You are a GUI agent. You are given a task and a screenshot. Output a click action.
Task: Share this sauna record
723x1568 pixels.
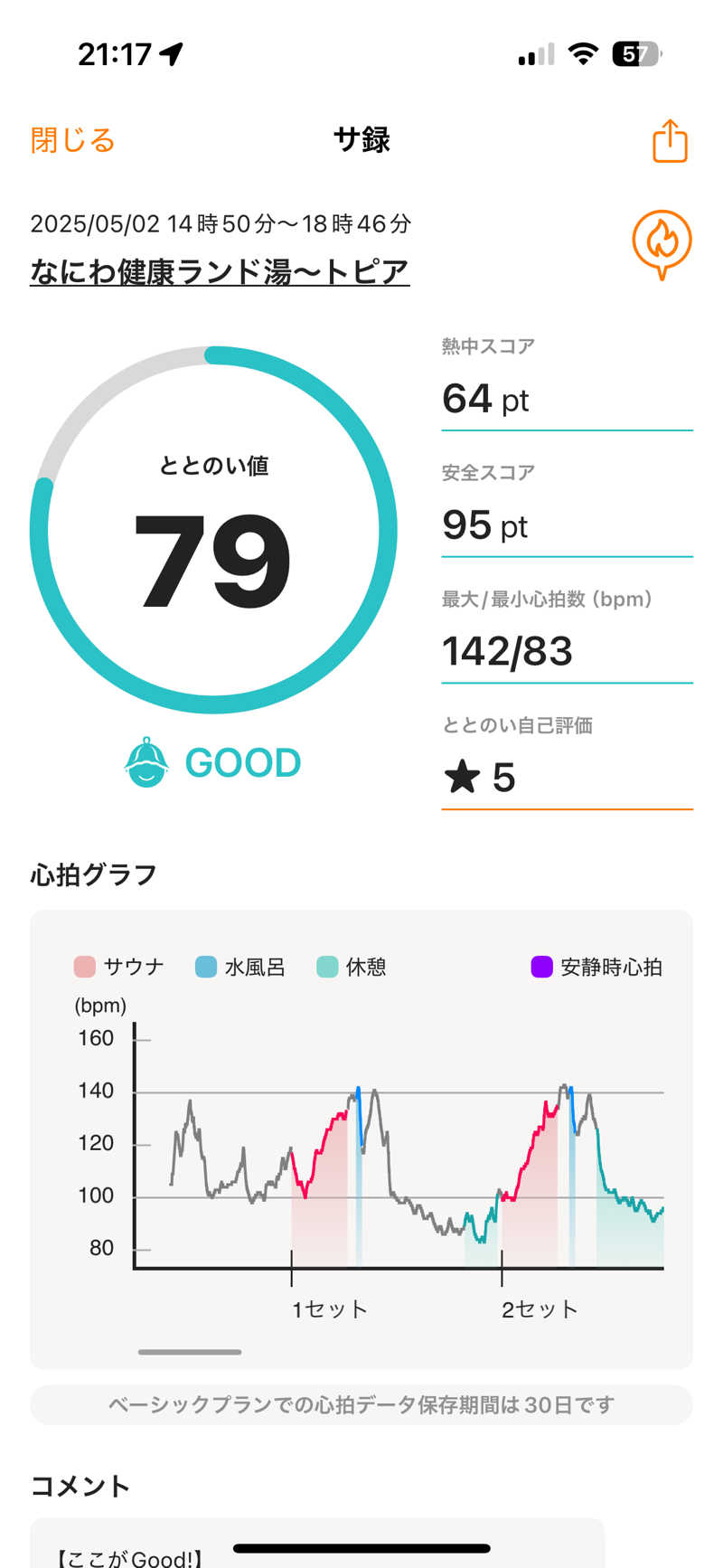coord(670,140)
